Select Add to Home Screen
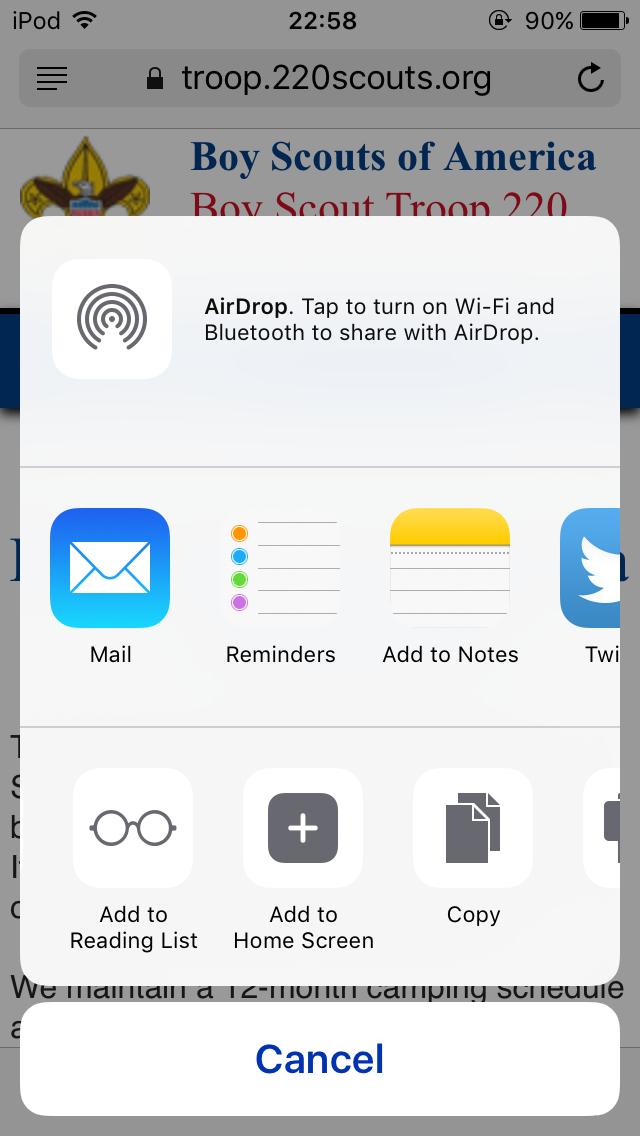640x1136 pixels. pyautogui.click(x=303, y=828)
